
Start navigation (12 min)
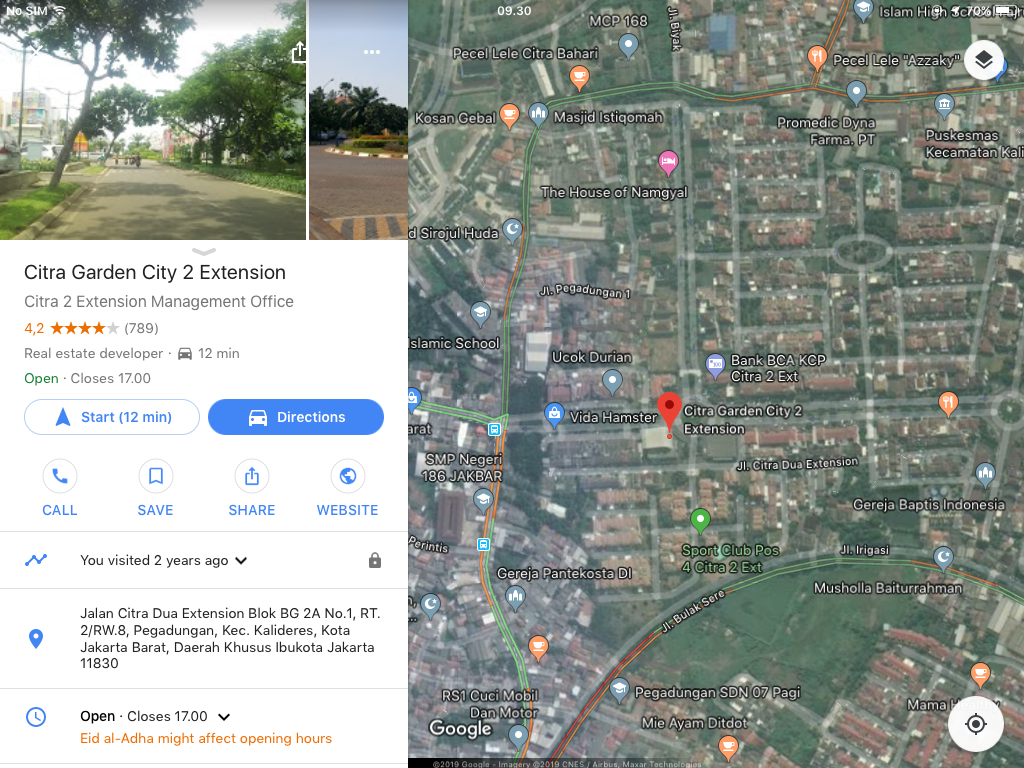pyautogui.click(x=112, y=417)
